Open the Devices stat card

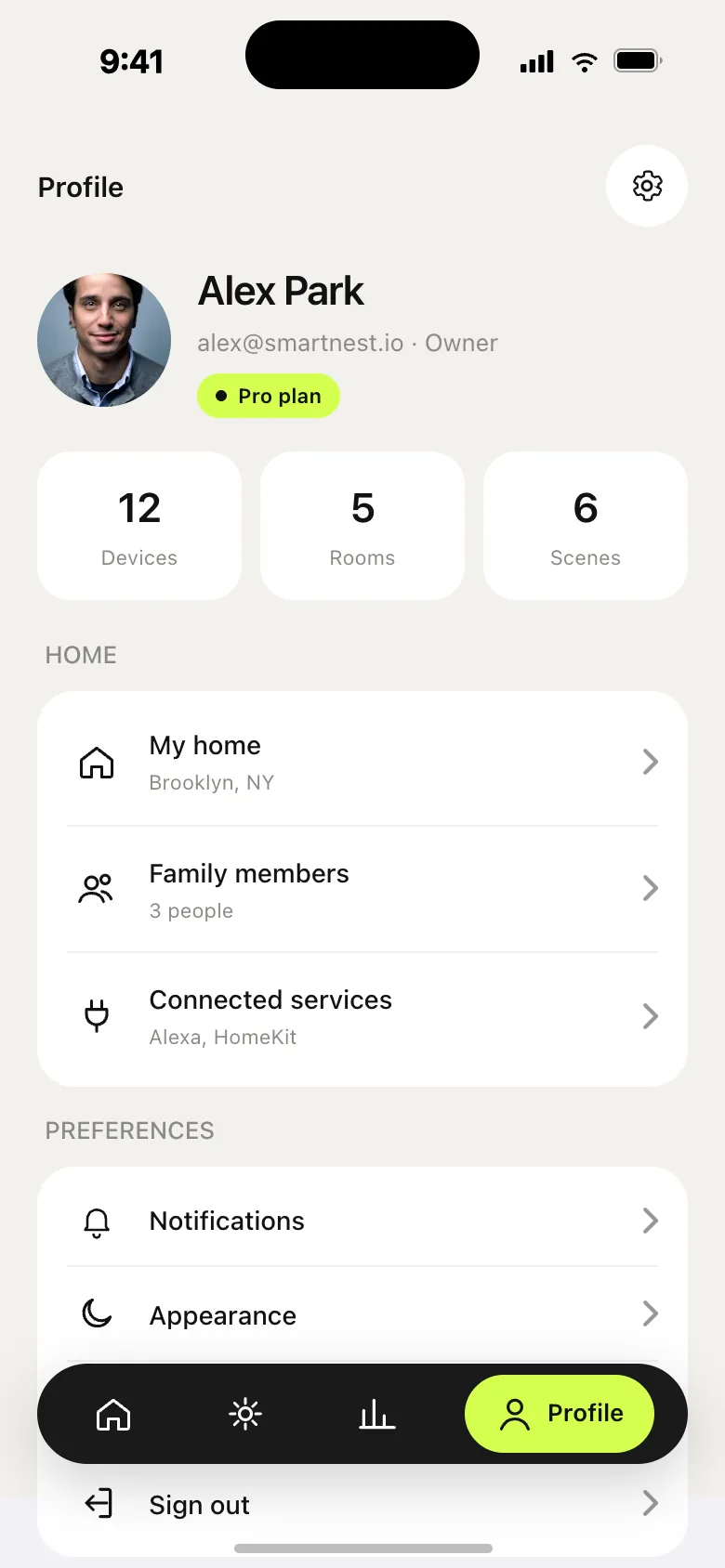(x=139, y=526)
